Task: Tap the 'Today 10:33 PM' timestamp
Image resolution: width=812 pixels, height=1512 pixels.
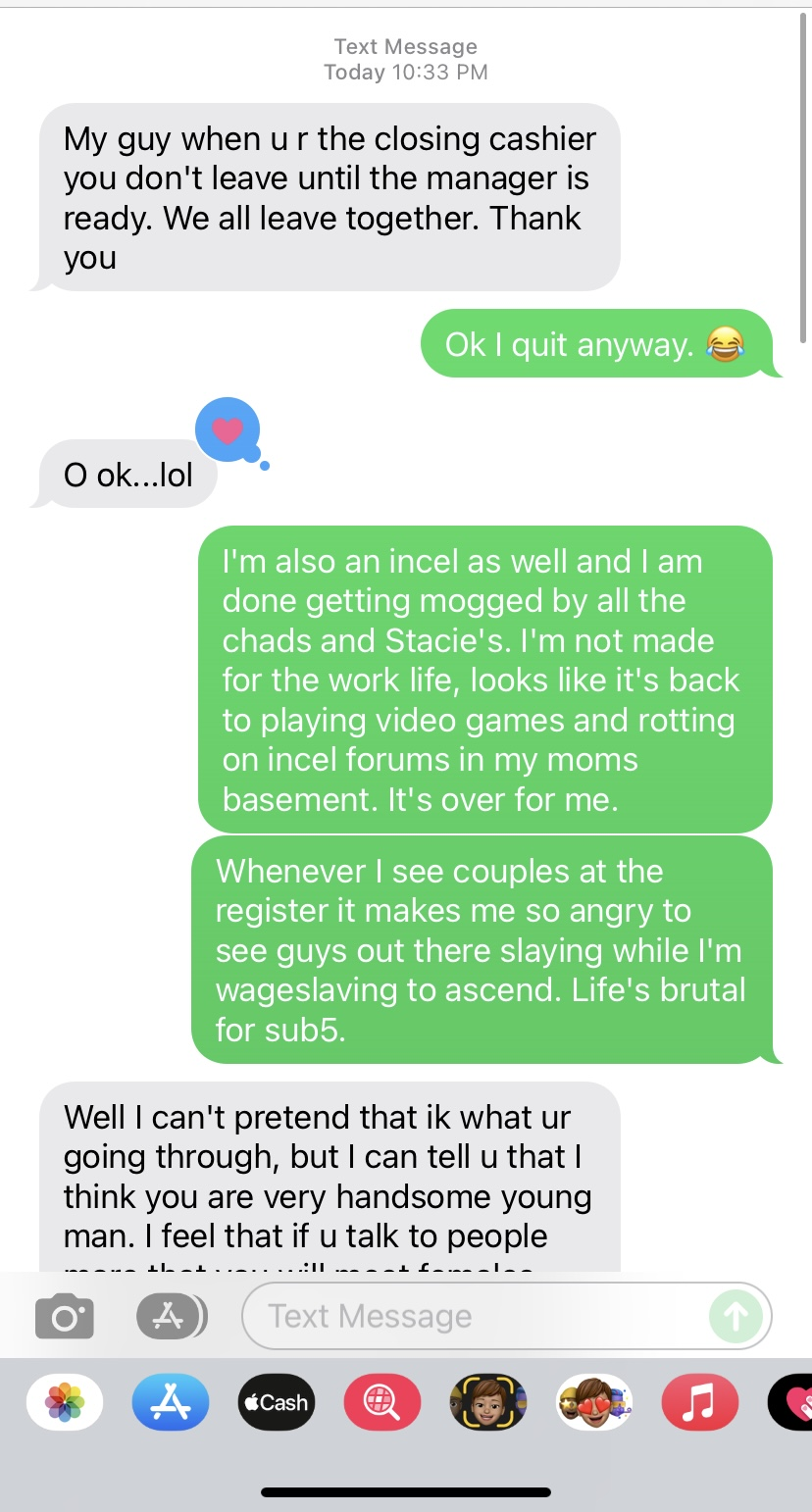Action: (x=405, y=72)
